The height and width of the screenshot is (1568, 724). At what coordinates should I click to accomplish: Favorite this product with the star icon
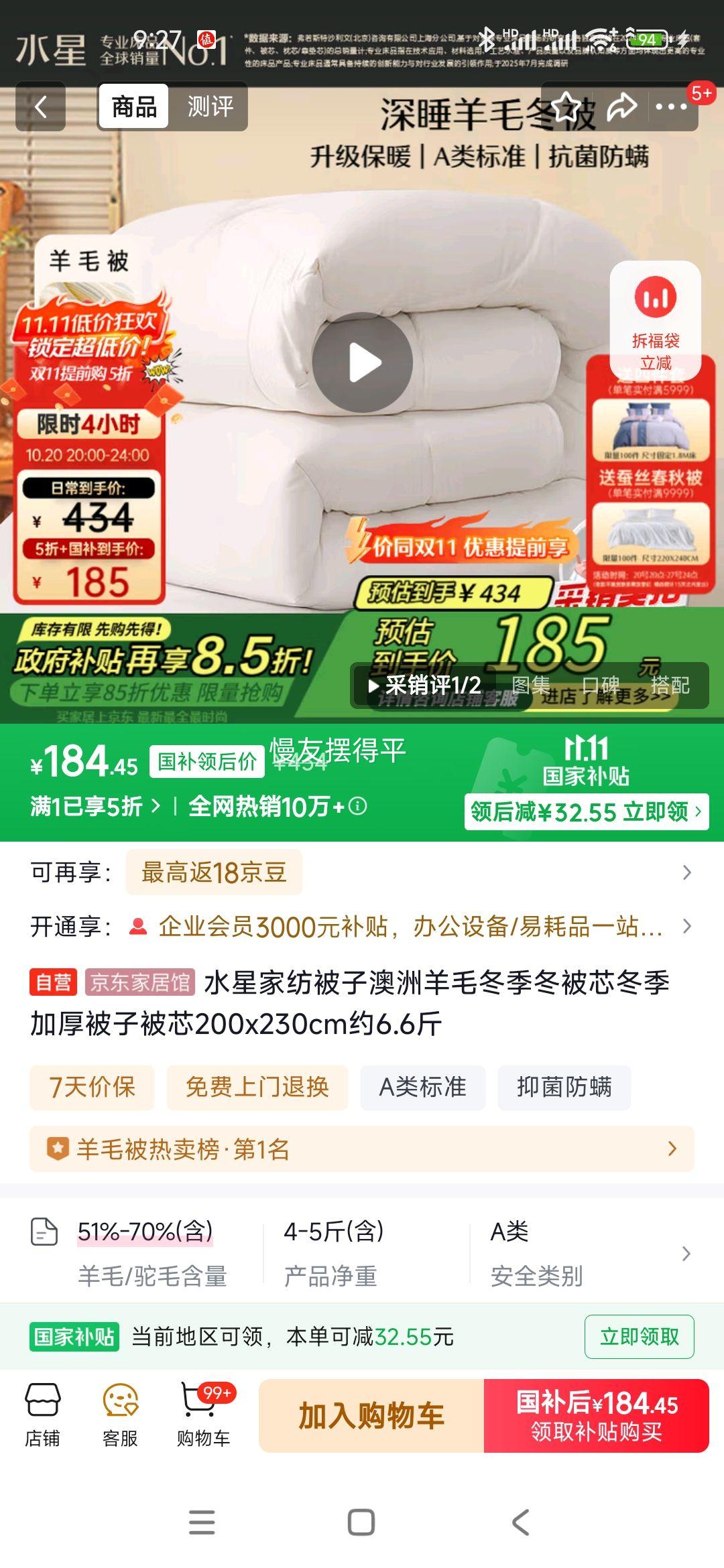(567, 107)
